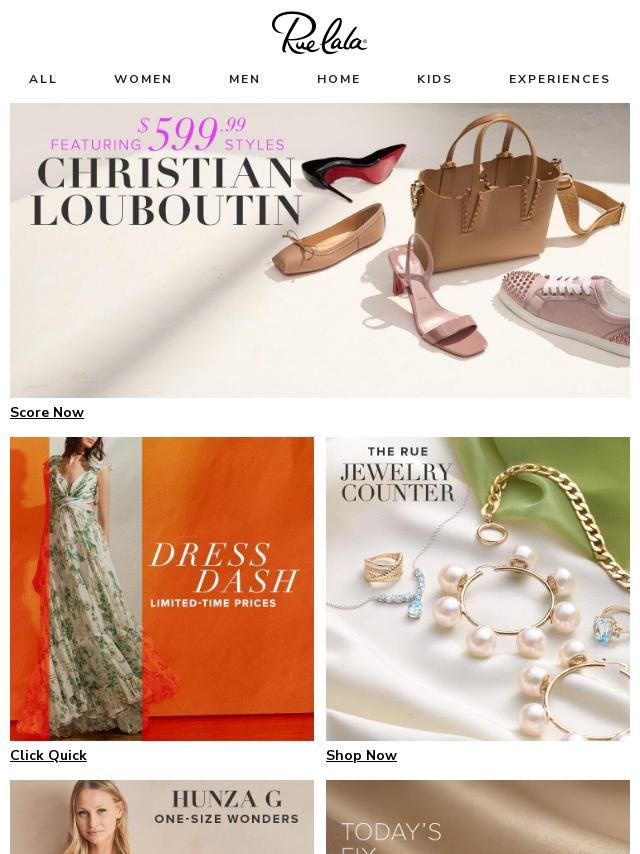View The Rue Jewelry Counter tile
The height and width of the screenshot is (854, 640).
pyautogui.click(x=478, y=588)
